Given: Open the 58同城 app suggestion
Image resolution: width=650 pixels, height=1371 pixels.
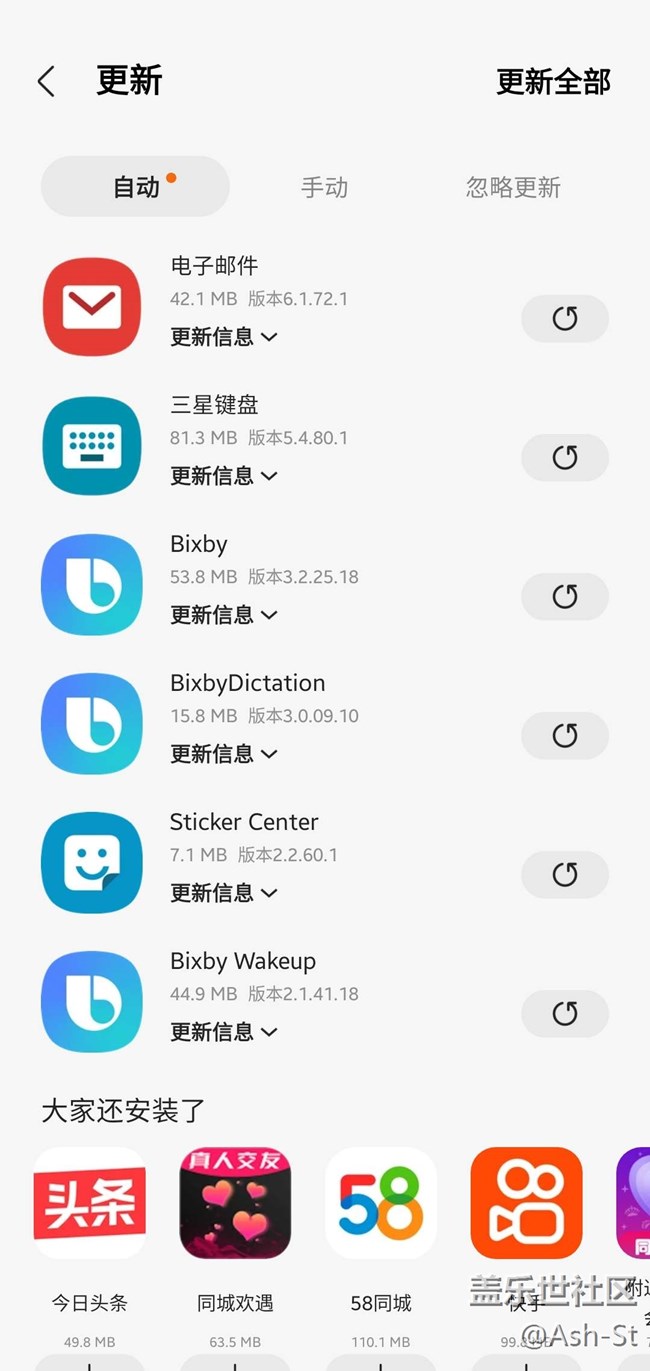Looking at the screenshot, I should (381, 1203).
